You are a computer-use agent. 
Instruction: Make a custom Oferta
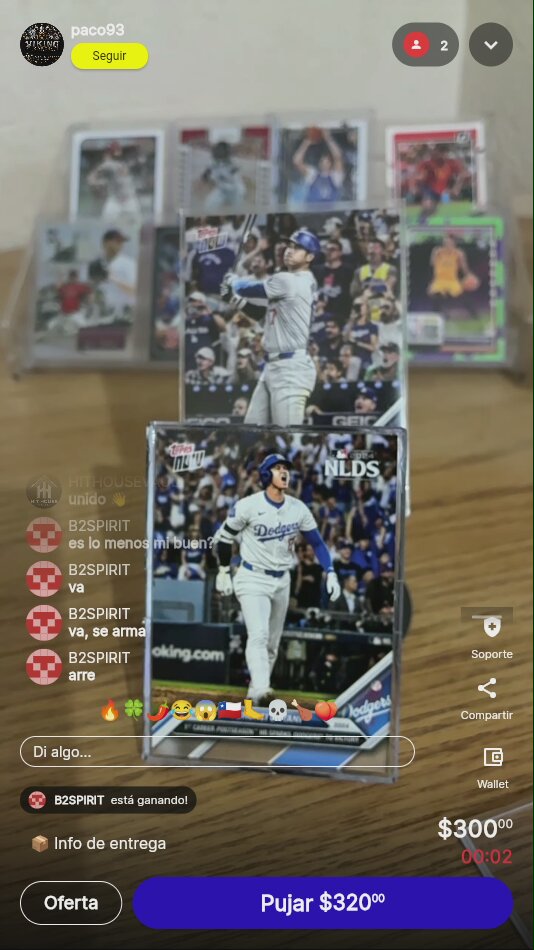[x=71, y=903]
